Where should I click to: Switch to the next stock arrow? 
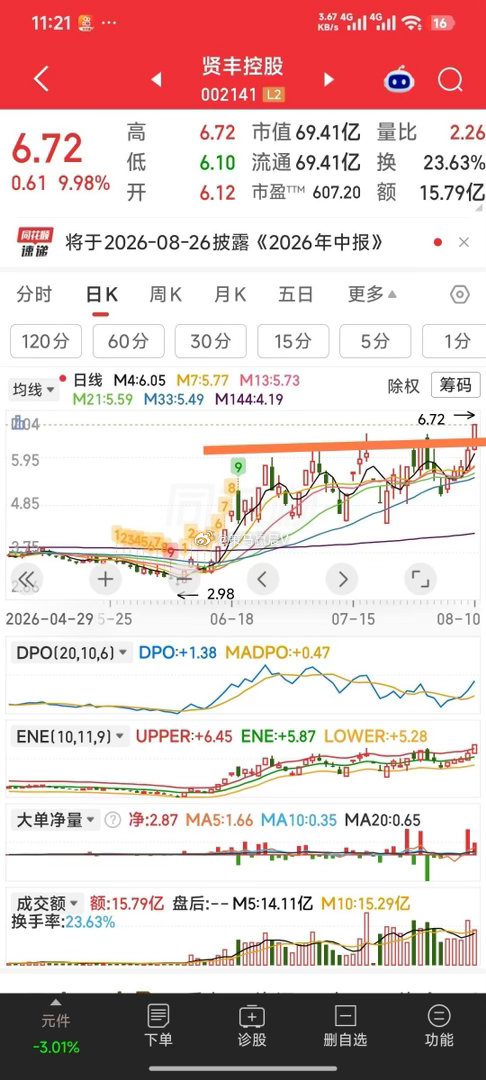point(328,80)
